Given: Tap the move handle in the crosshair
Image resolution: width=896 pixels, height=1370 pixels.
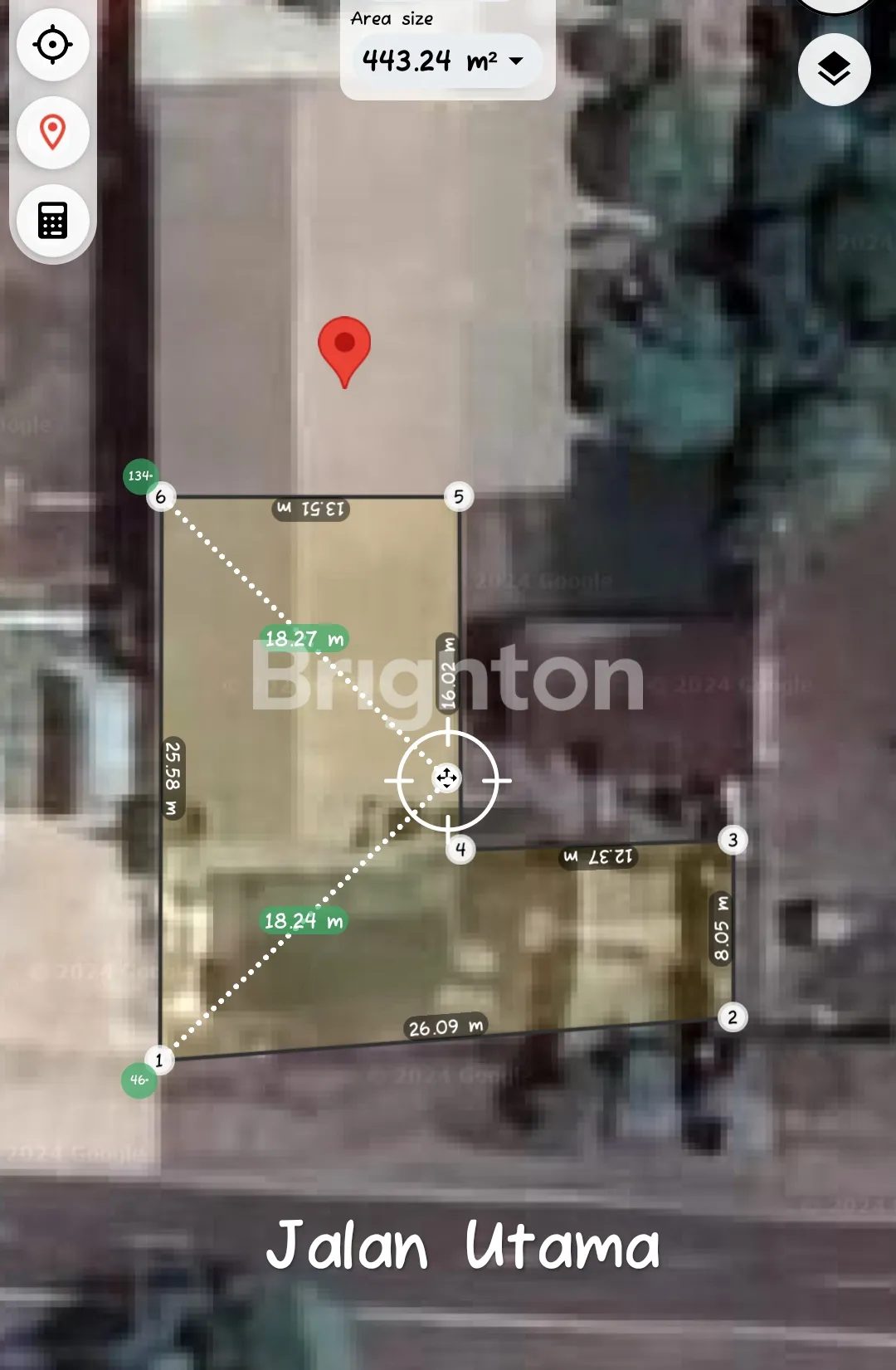Looking at the screenshot, I should point(447,778).
